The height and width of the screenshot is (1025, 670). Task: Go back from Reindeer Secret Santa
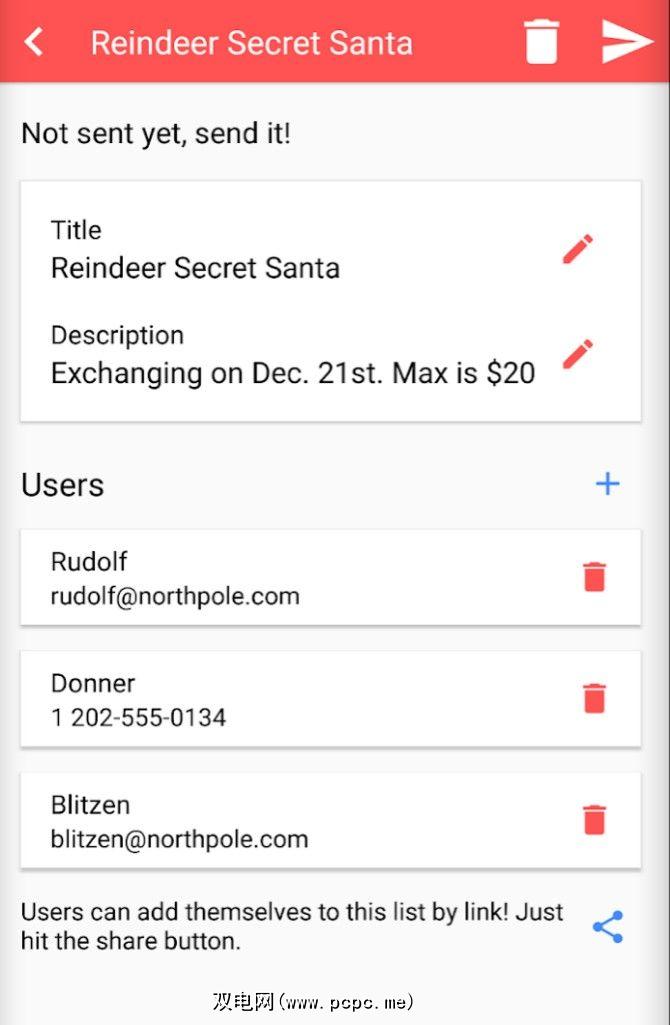pyautogui.click(x=35, y=42)
